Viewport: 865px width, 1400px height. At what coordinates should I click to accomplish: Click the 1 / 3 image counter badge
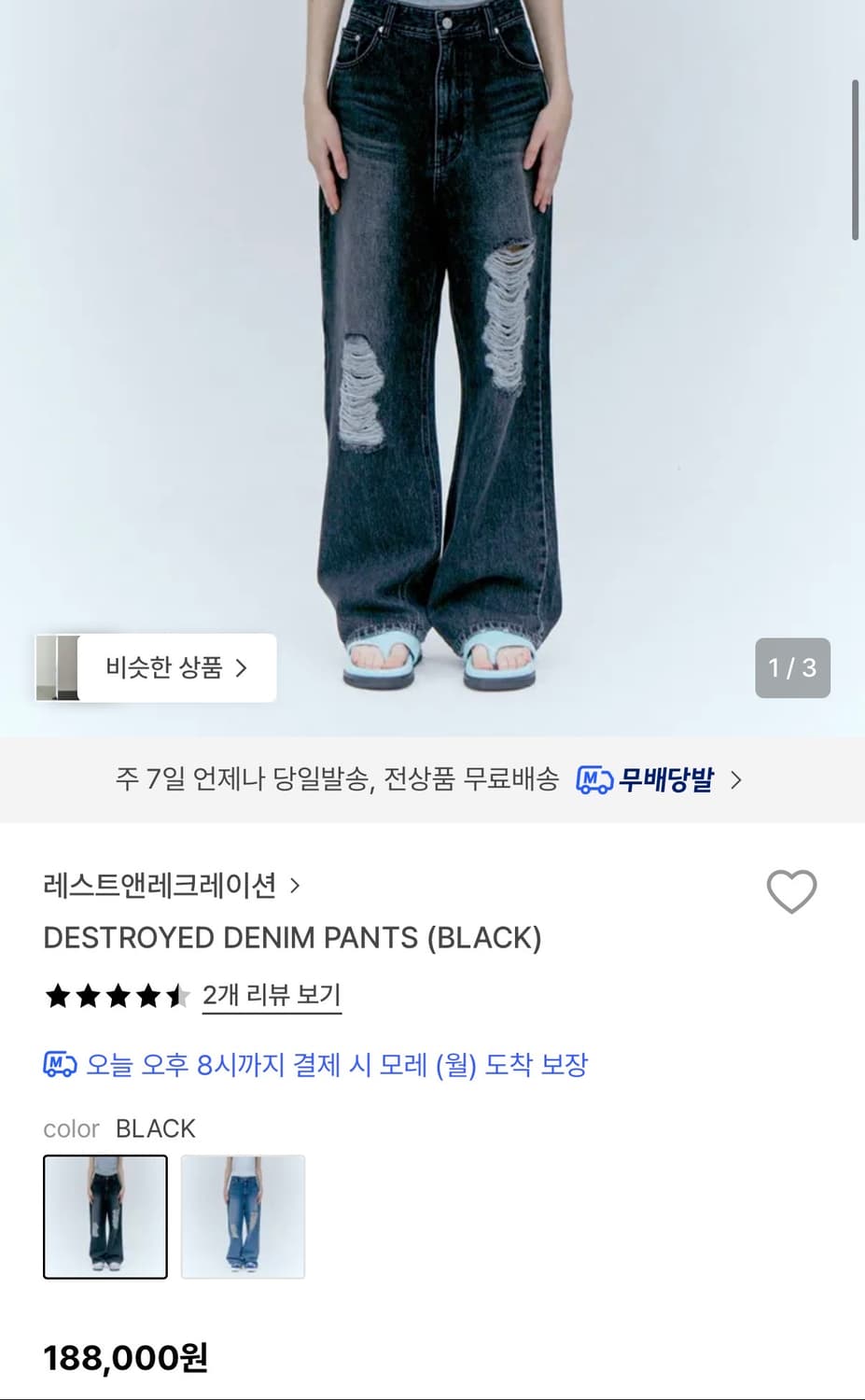coord(792,667)
